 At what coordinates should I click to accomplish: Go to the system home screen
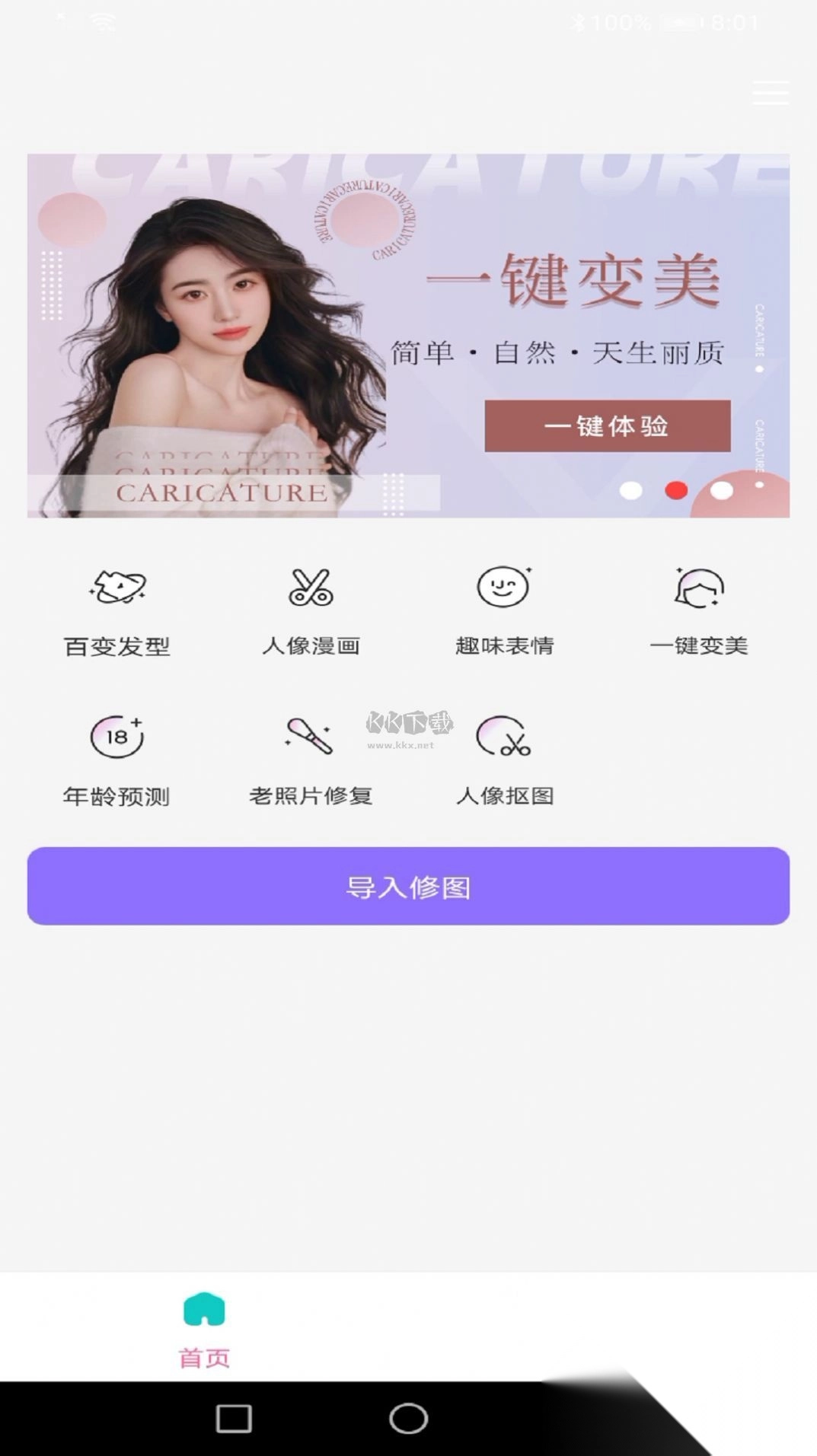pyautogui.click(x=408, y=1419)
